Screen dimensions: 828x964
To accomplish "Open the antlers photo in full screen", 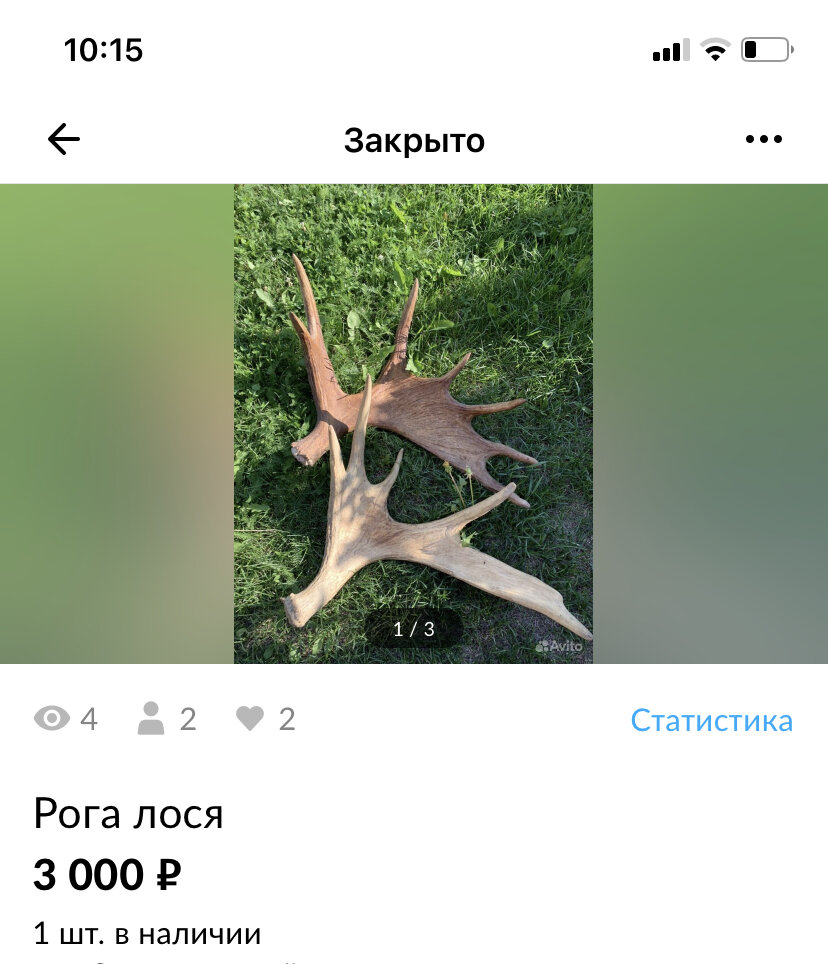I will pos(413,420).
